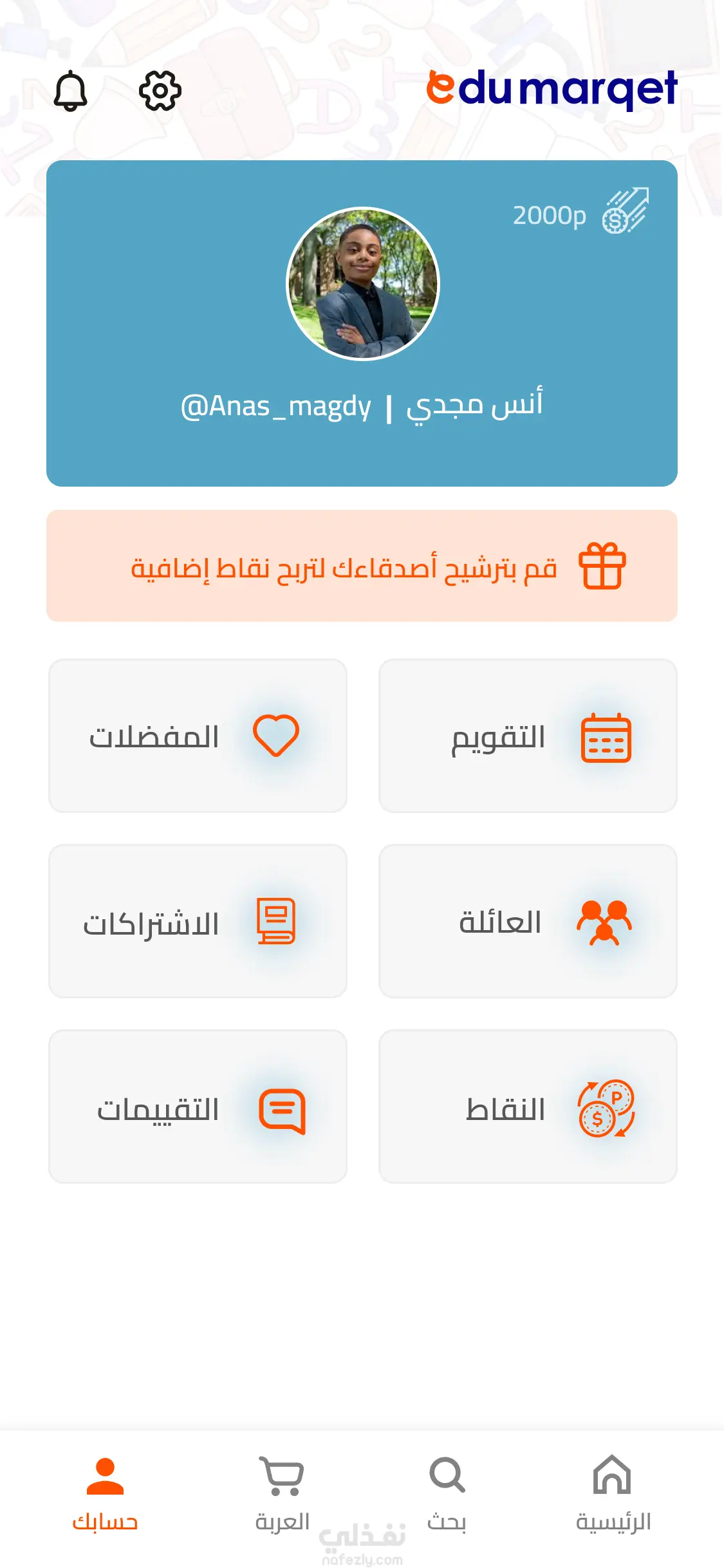This screenshot has width=724, height=1568.
Task: Open the notifications bell
Action: (x=70, y=91)
